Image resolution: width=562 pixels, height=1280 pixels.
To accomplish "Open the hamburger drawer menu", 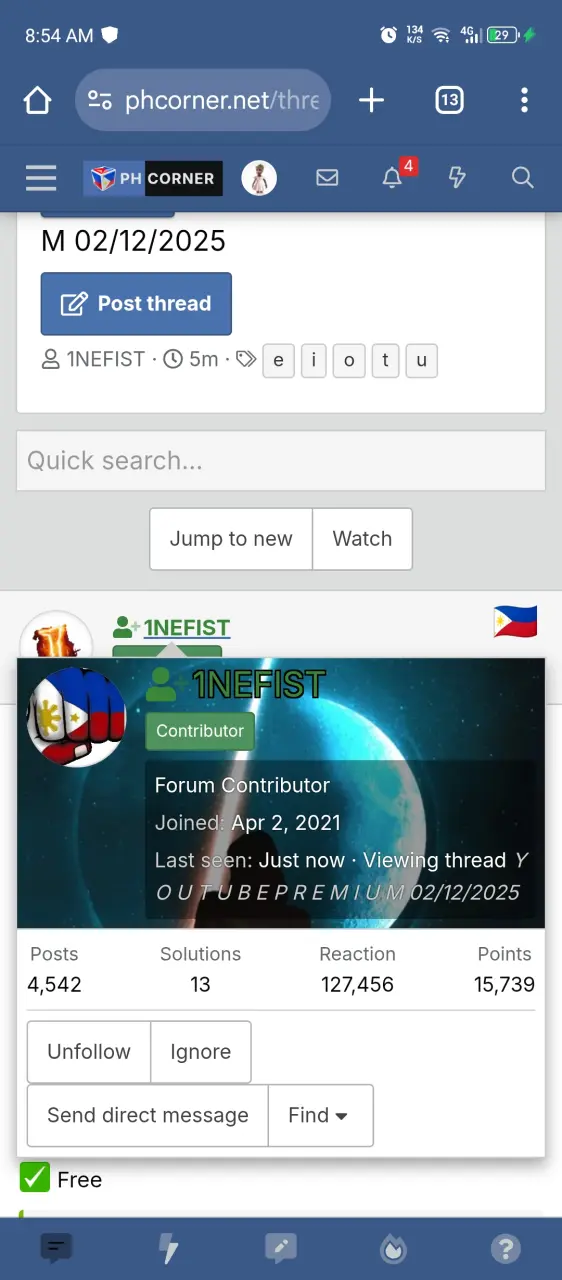I will [x=41, y=178].
